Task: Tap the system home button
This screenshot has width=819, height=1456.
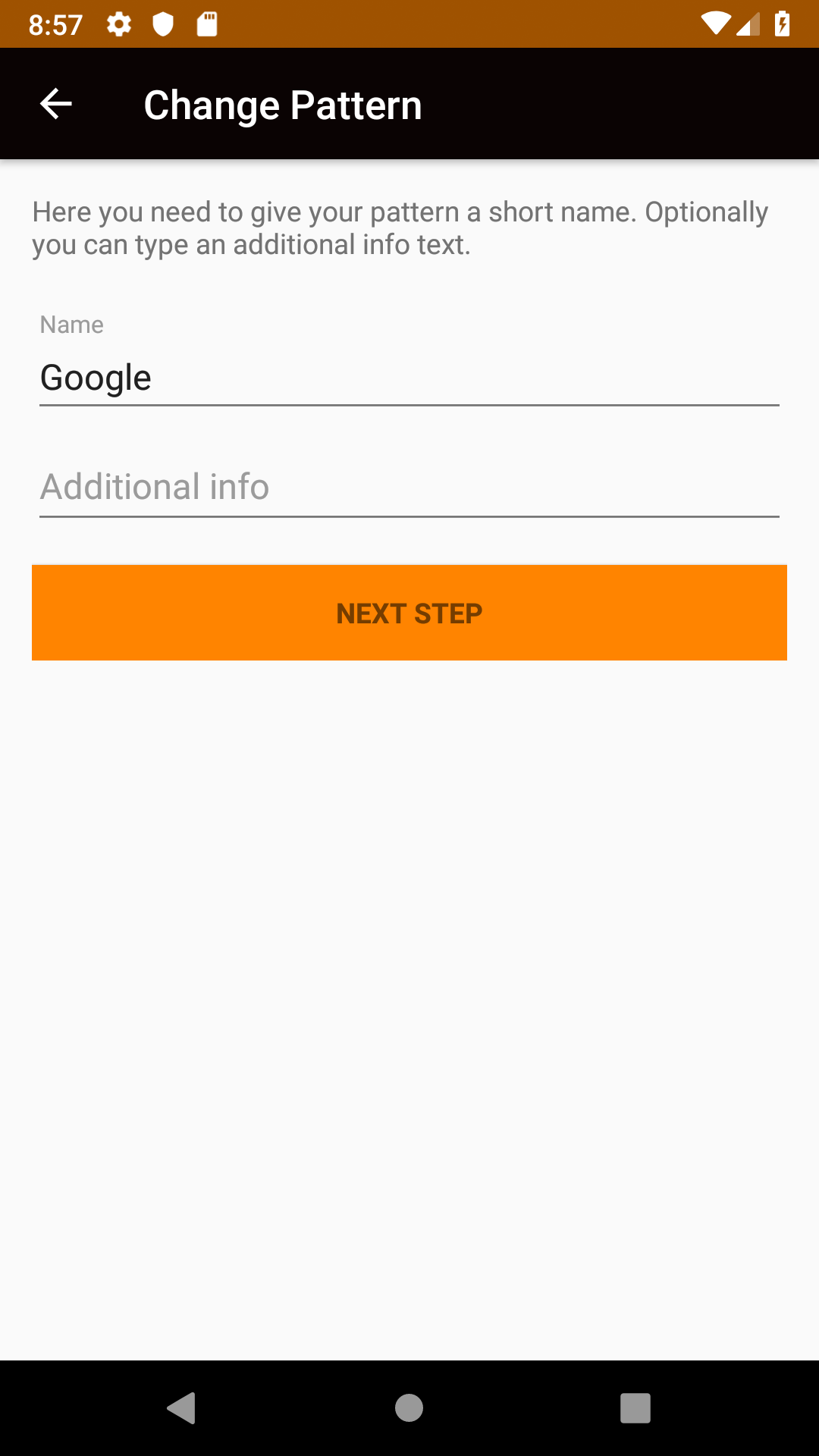Action: [x=409, y=1408]
